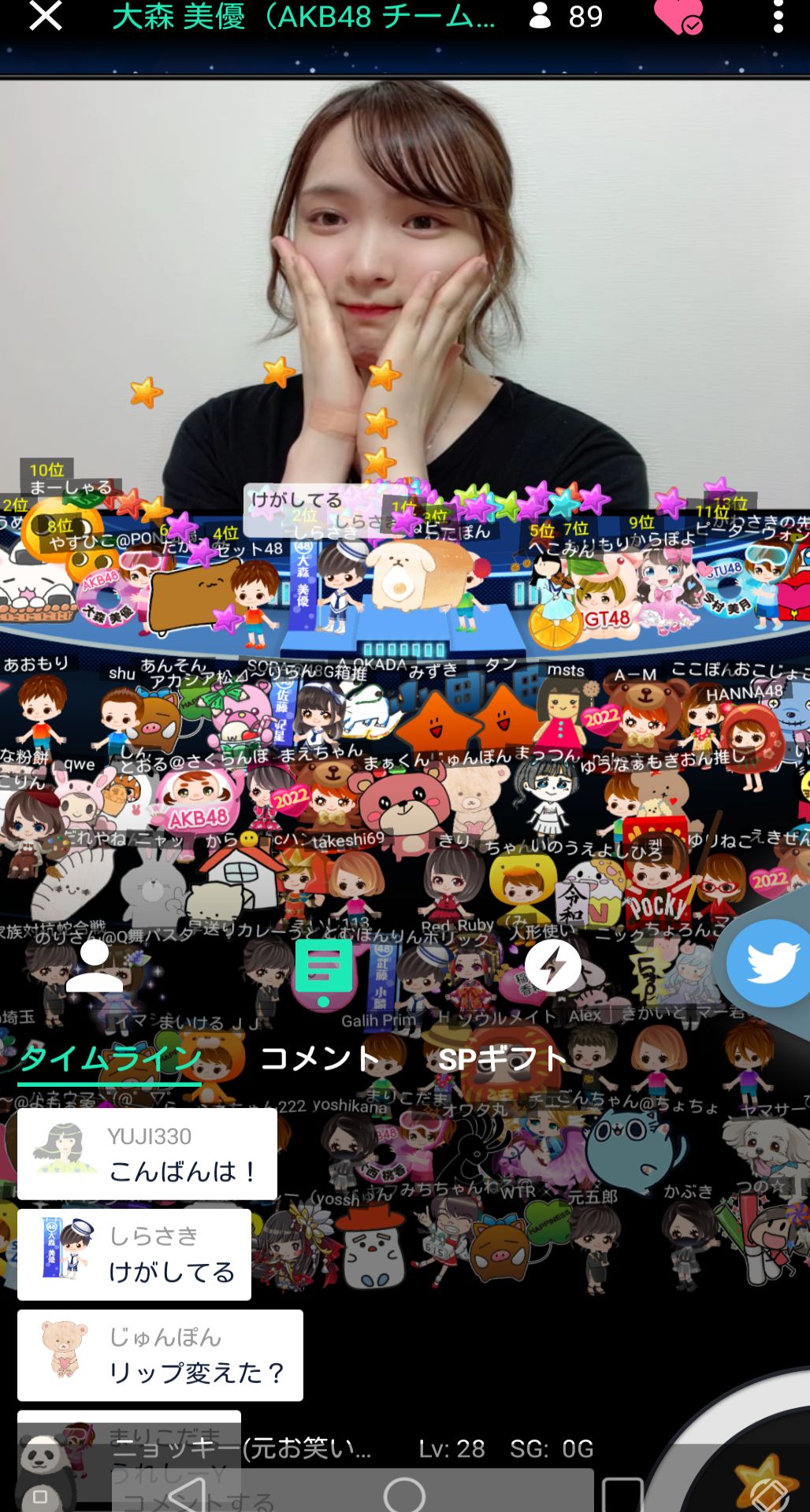The image size is (810, 1512).
Task: Tap the follow heart icon
Action: [678, 17]
